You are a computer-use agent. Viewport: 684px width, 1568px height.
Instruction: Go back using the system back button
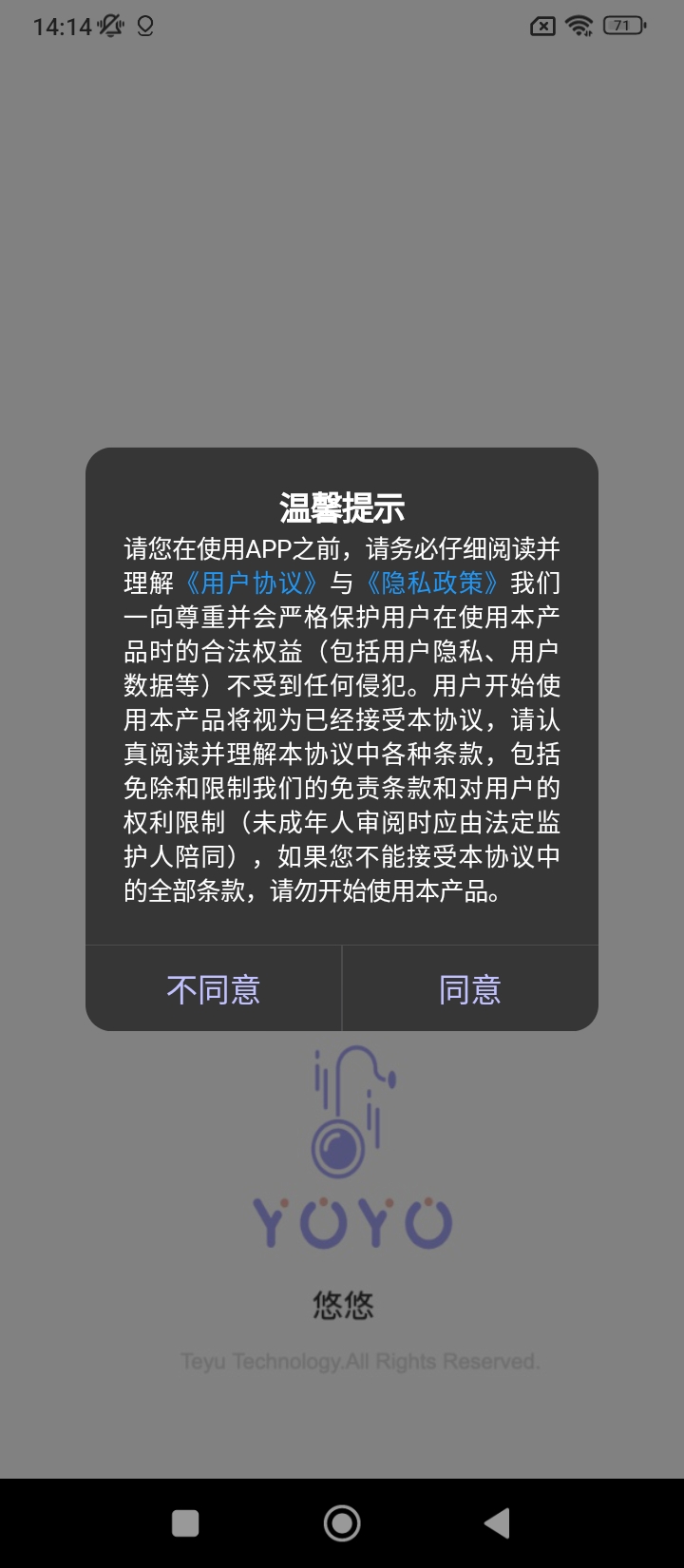(x=497, y=1523)
